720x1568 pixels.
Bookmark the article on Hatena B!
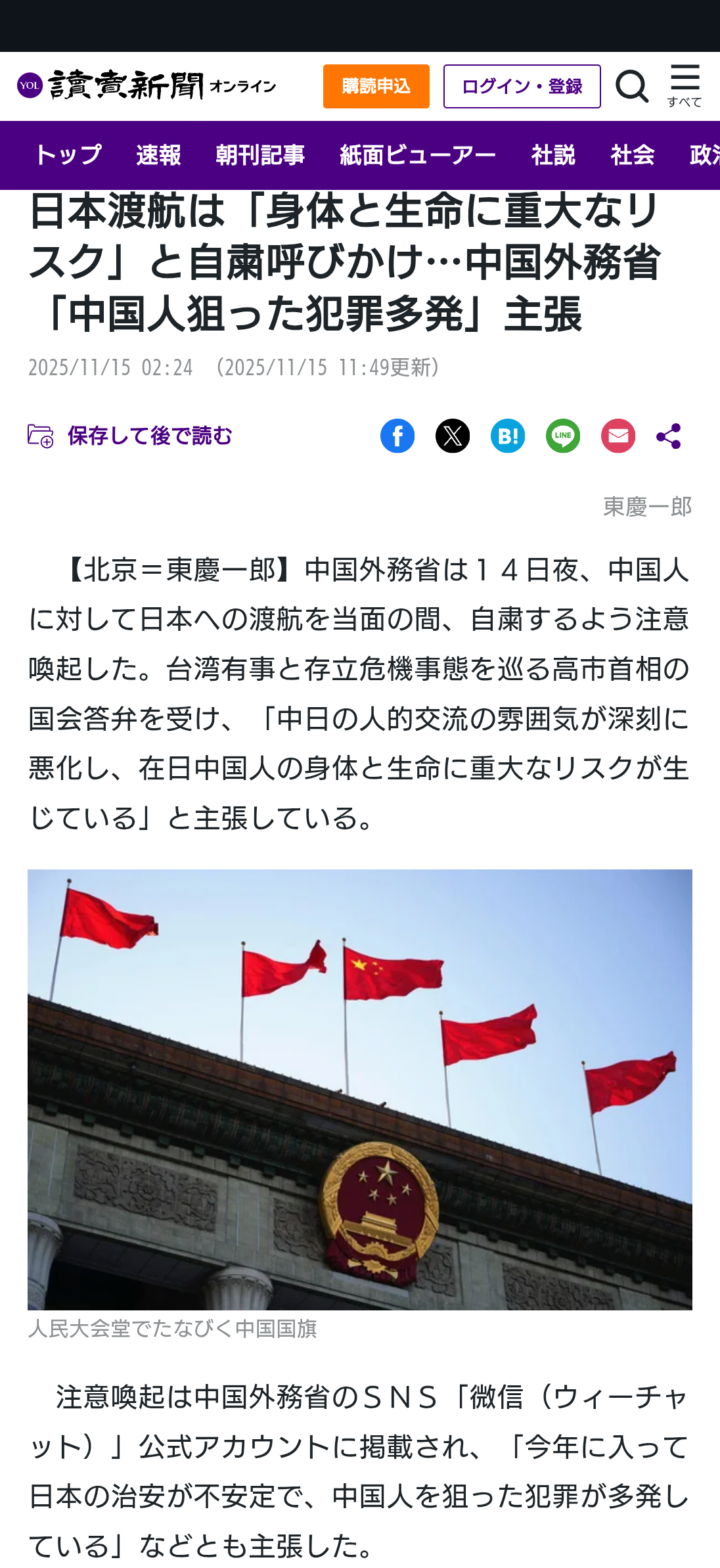(508, 436)
